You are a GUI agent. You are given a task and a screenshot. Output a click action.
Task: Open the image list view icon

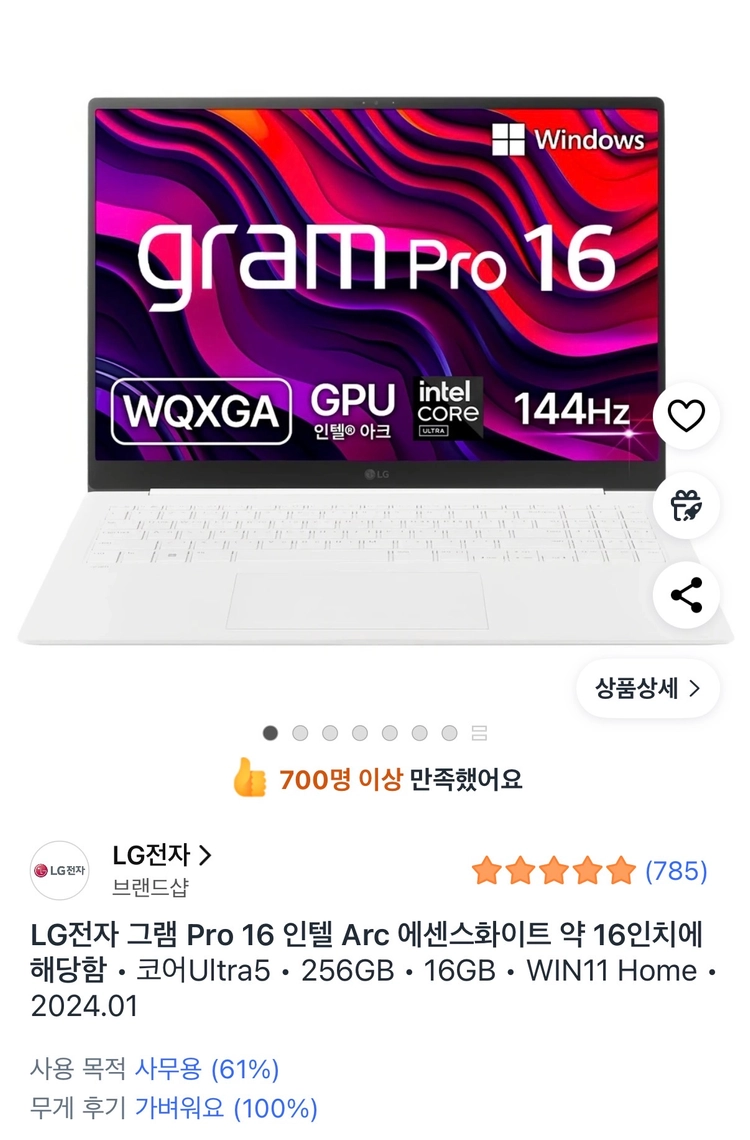pos(479,733)
